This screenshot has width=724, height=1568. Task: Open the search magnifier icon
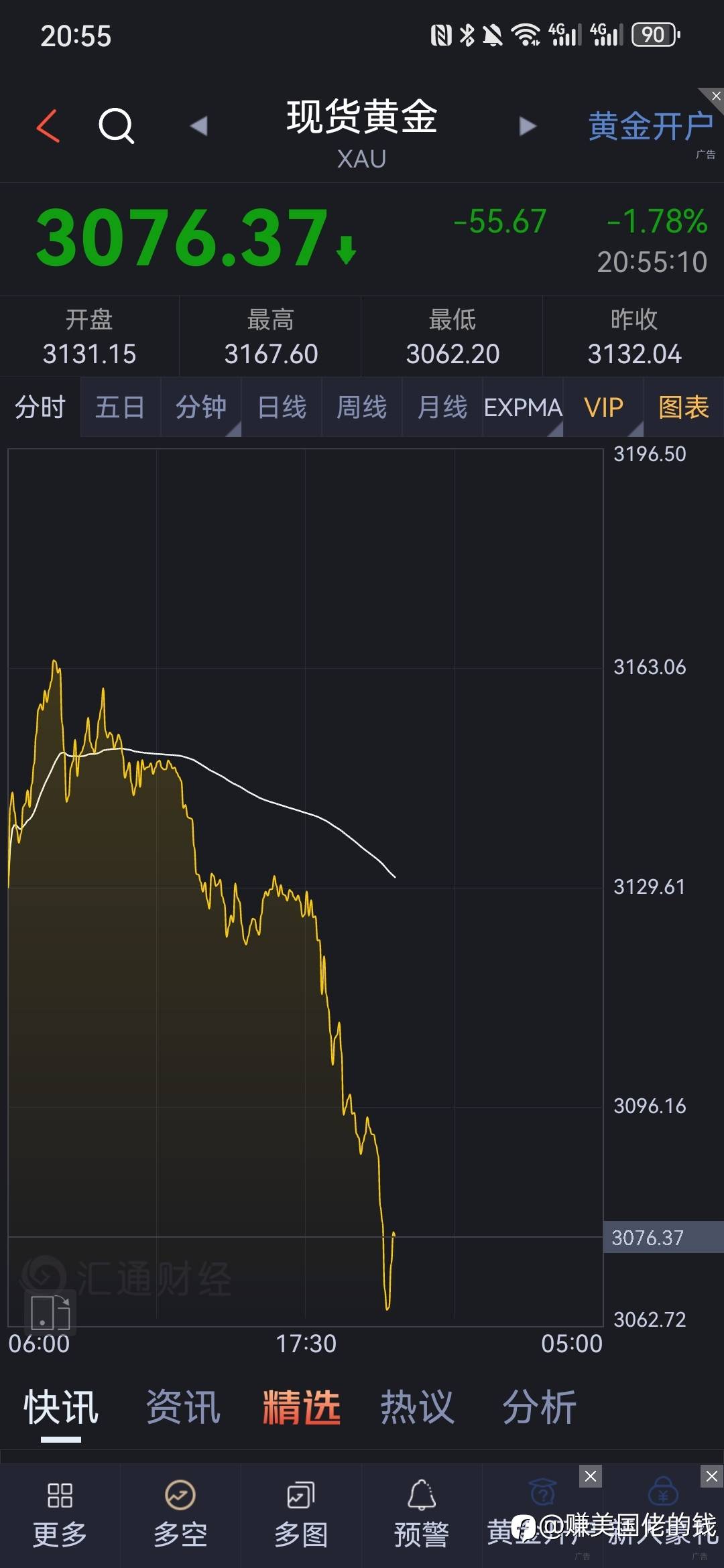pos(117,125)
